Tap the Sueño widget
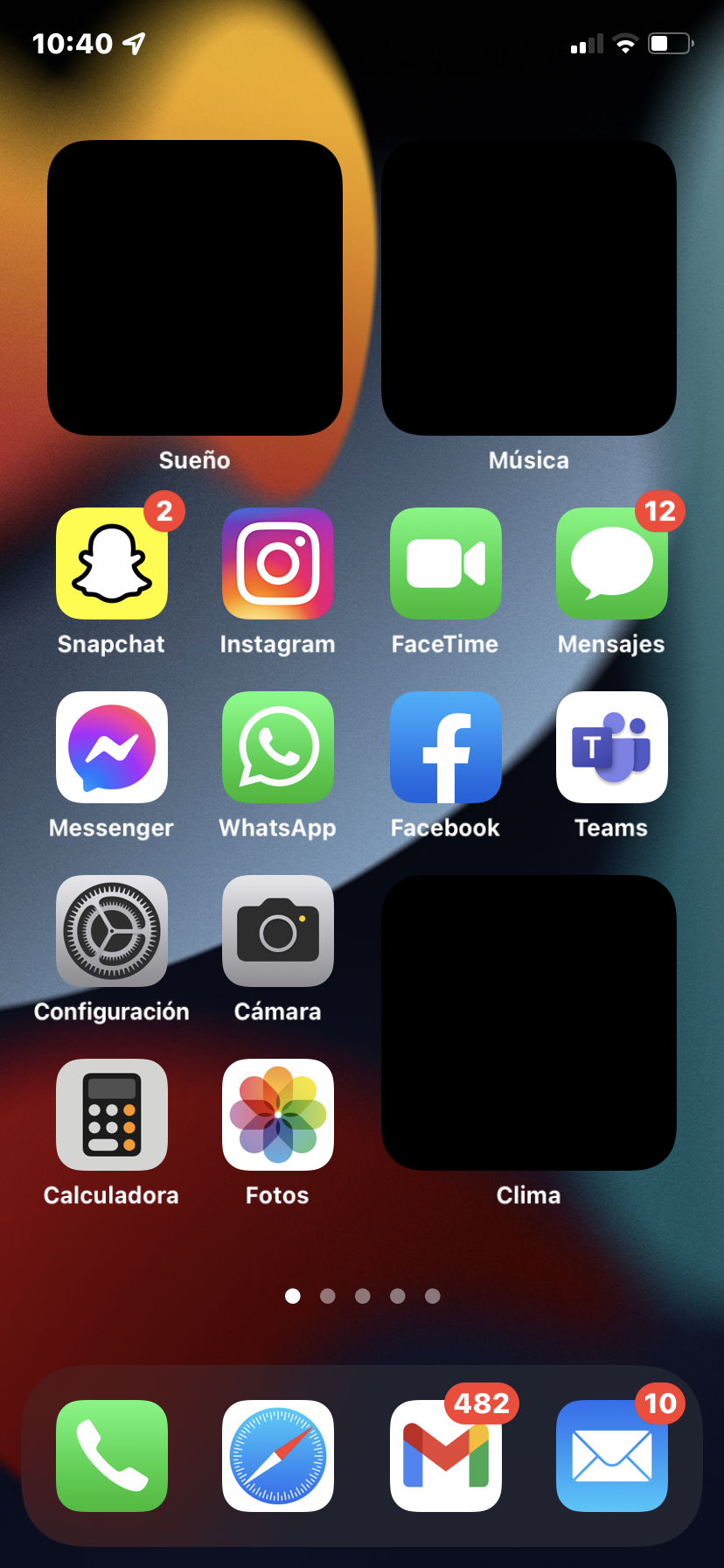The image size is (724, 1568). [195, 288]
